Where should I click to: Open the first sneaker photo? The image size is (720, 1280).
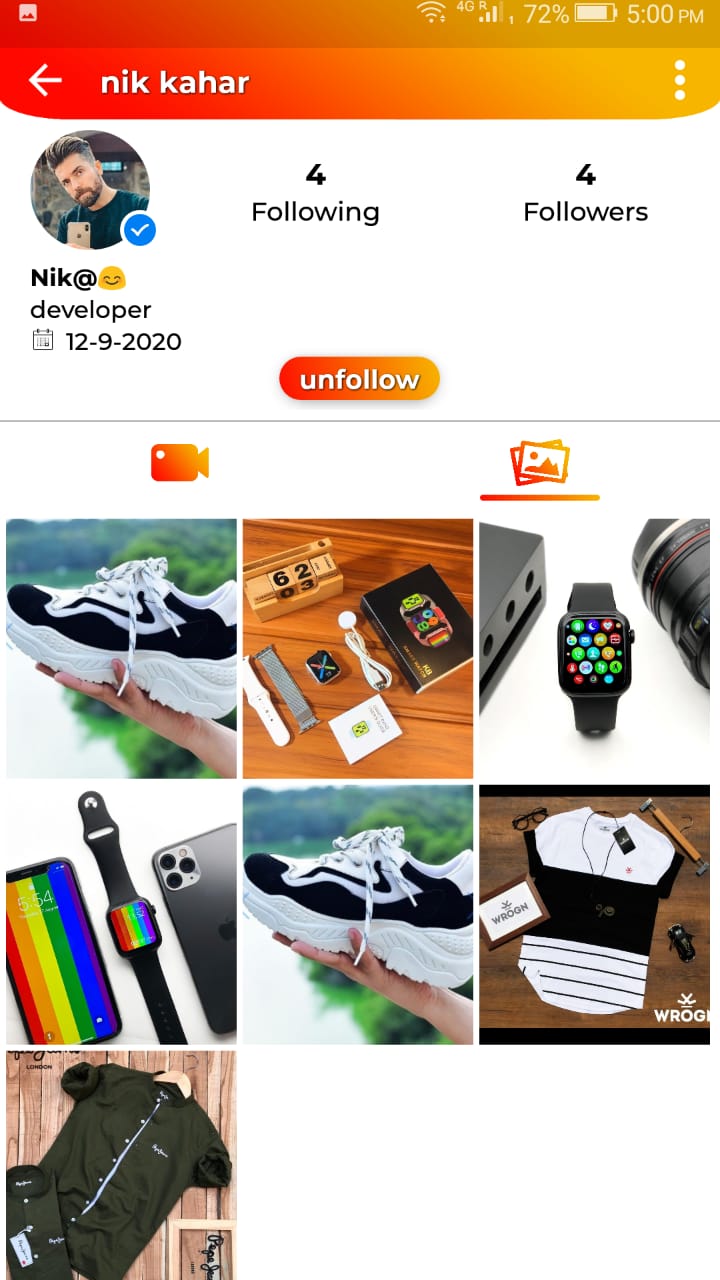tap(121, 648)
